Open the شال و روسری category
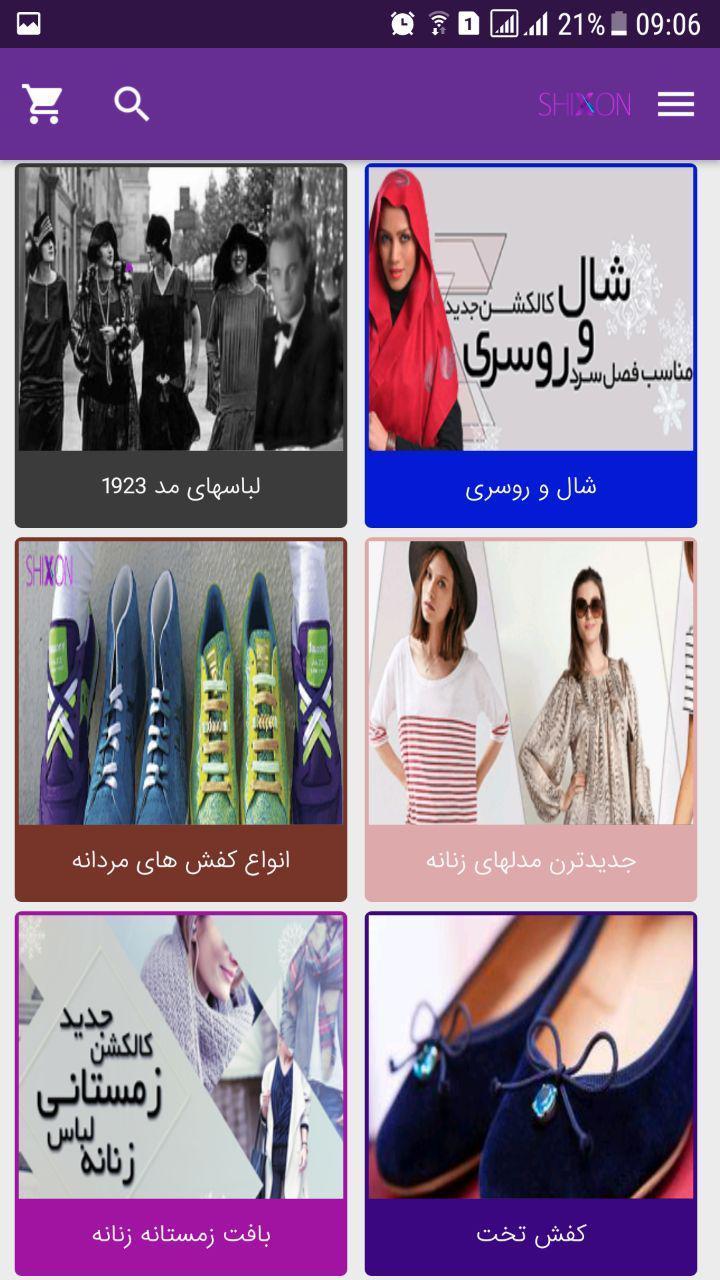This screenshot has width=720, height=1280. (531, 345)
